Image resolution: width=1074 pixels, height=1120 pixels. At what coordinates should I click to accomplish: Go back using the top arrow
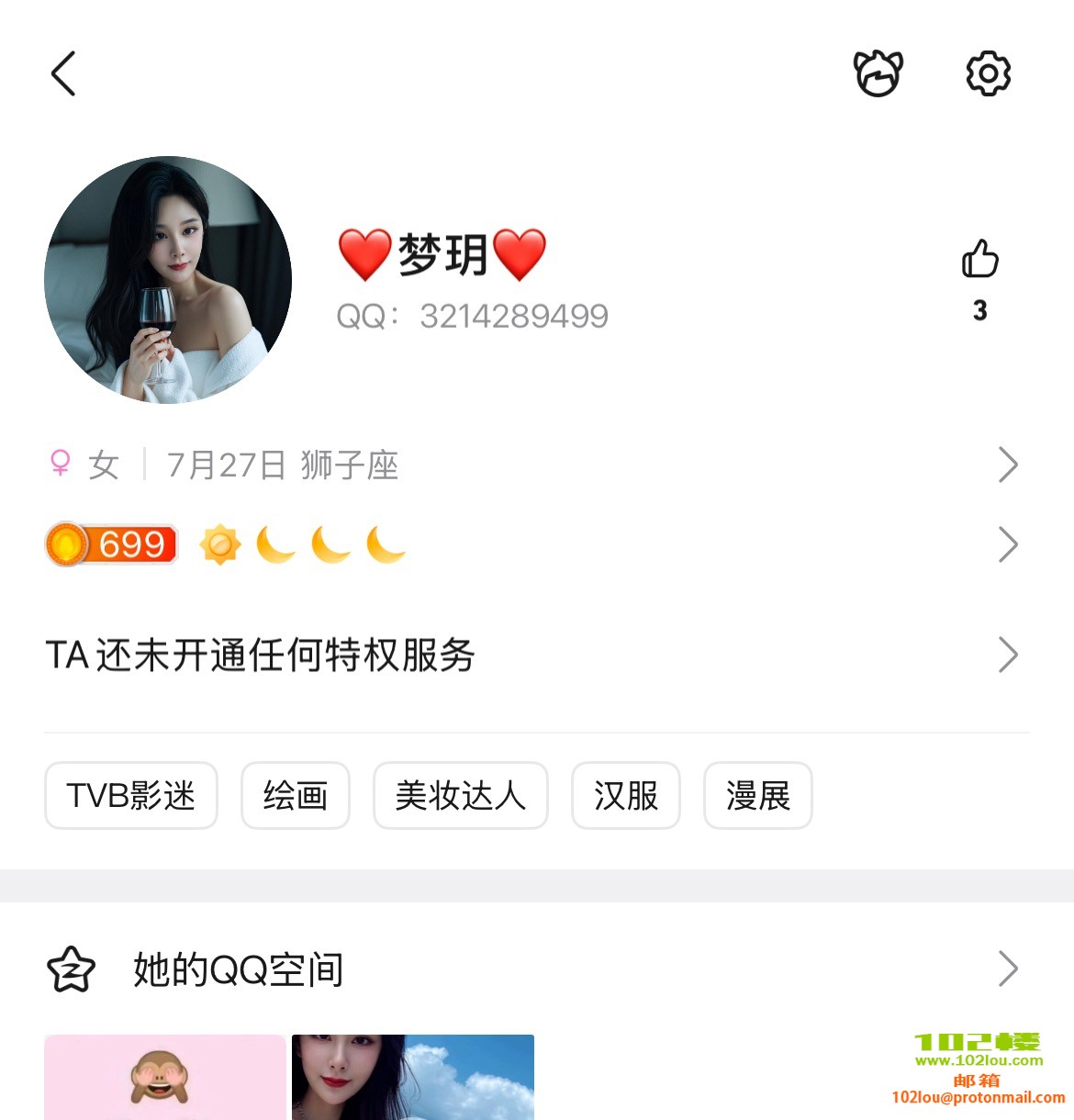(x=63, y=73)
